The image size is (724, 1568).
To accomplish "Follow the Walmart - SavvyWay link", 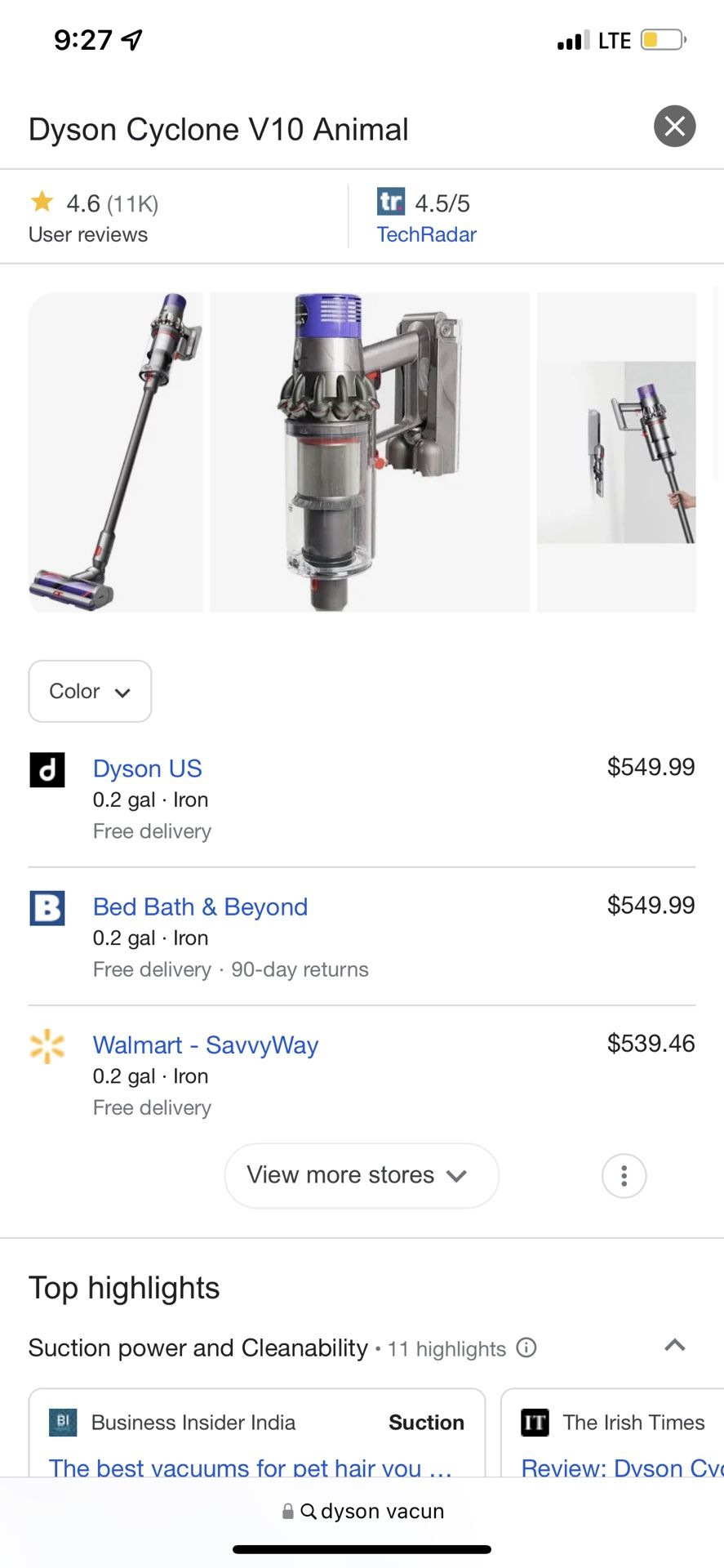I will [205, 1045].
